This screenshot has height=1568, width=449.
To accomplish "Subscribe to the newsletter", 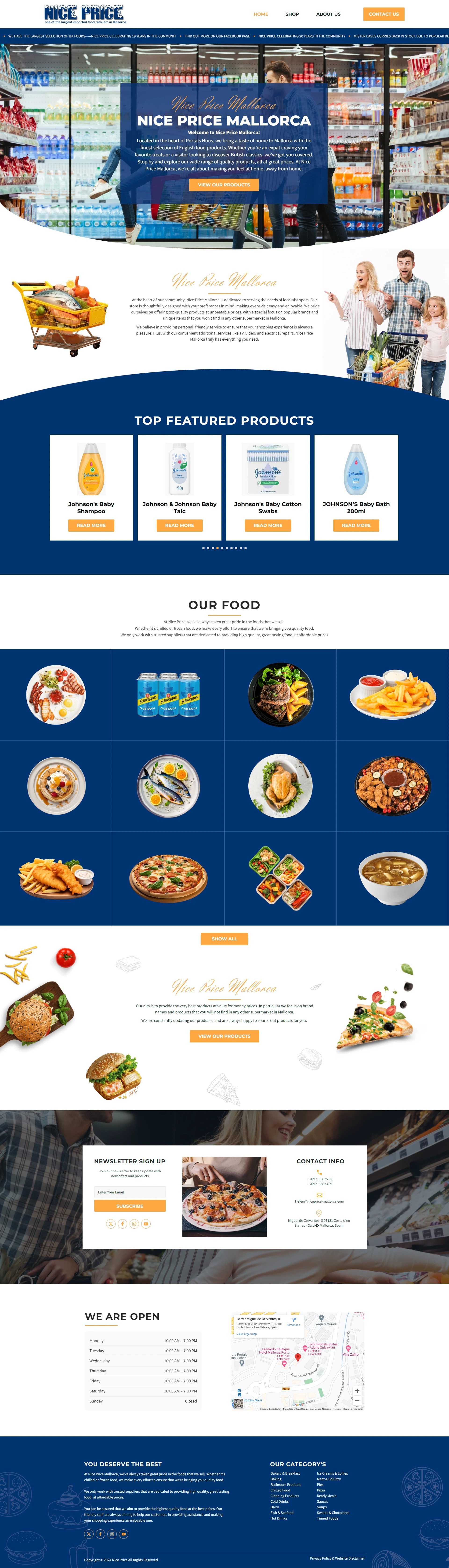I will click(130, 1206).
